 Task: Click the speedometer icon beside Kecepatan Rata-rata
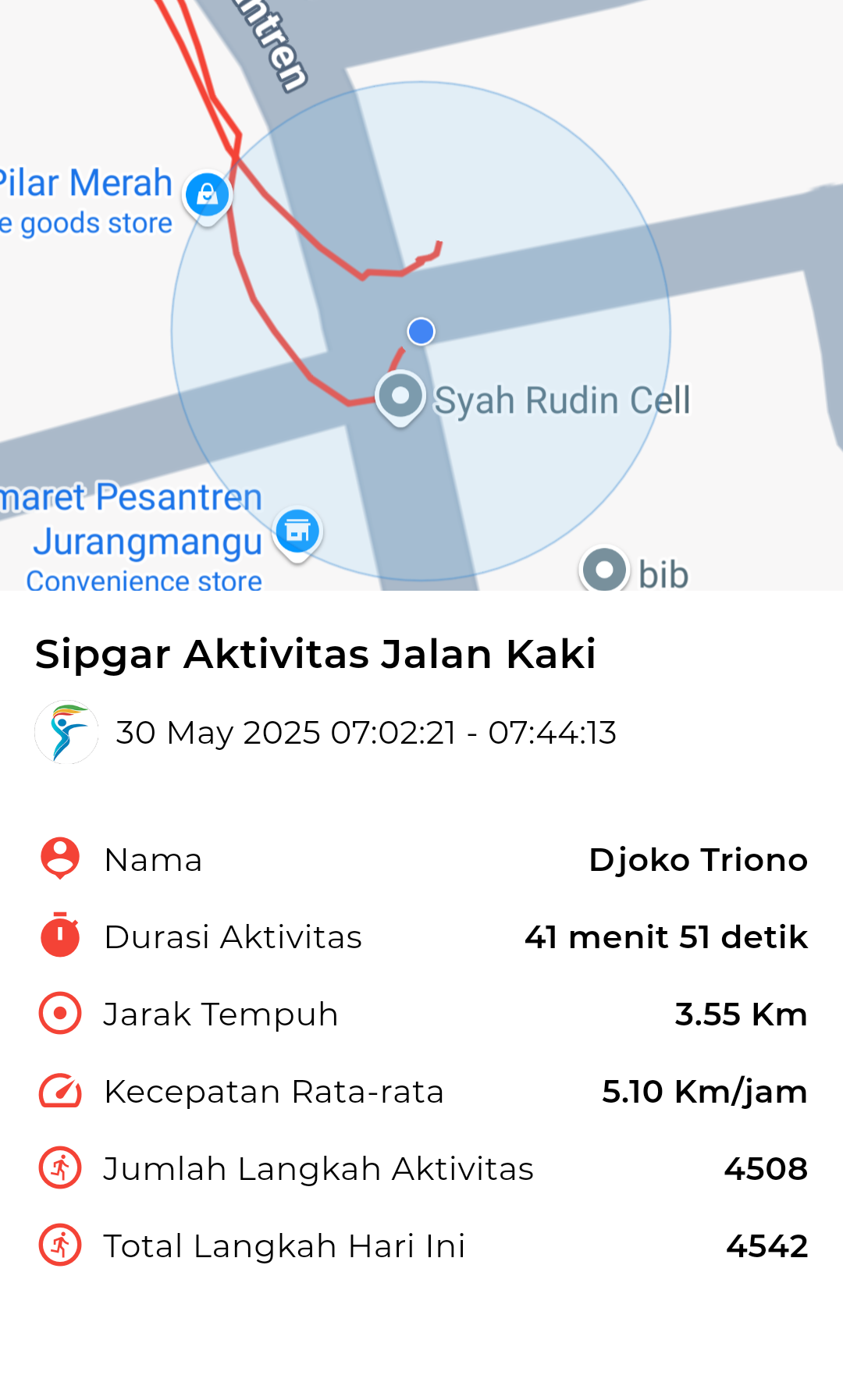point(59,1091)
